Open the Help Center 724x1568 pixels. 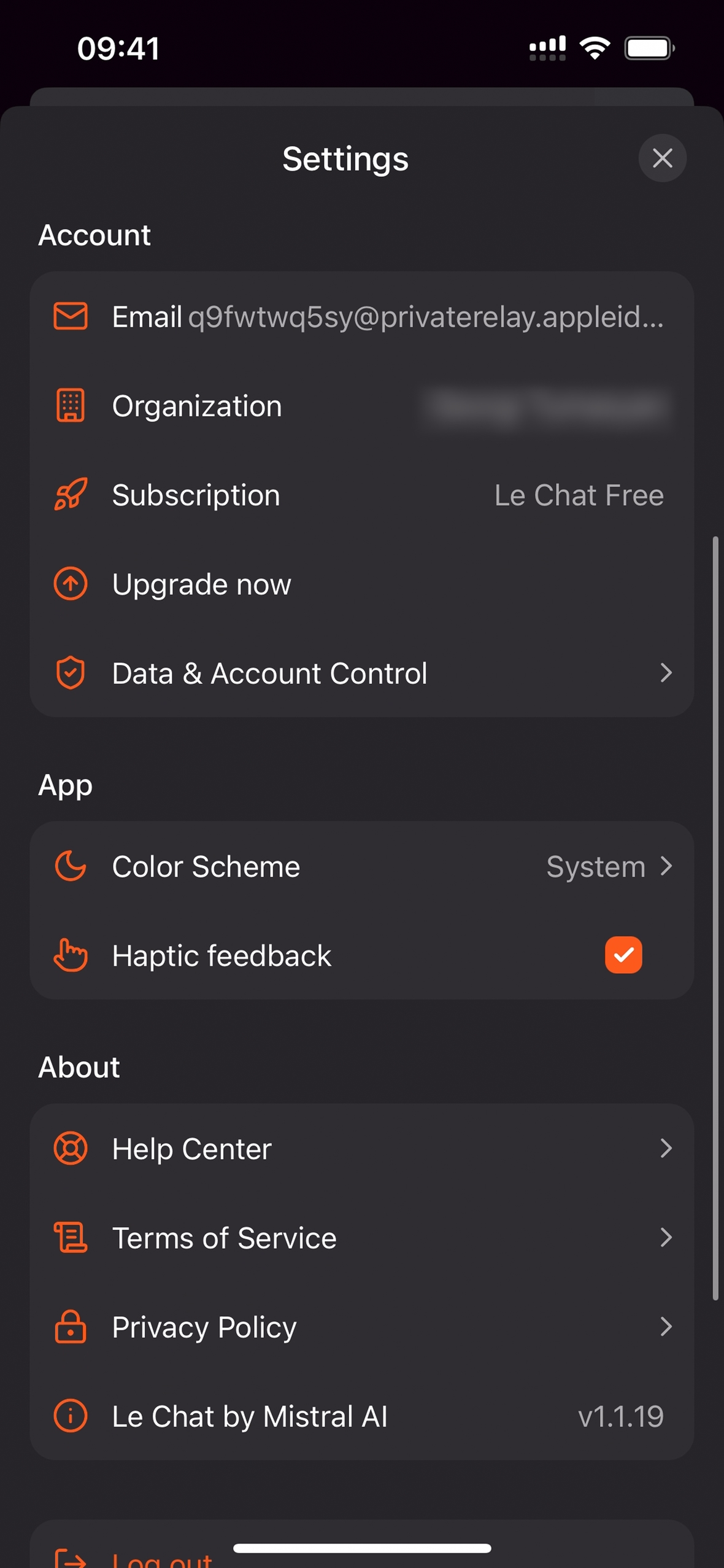point(362,1149)
